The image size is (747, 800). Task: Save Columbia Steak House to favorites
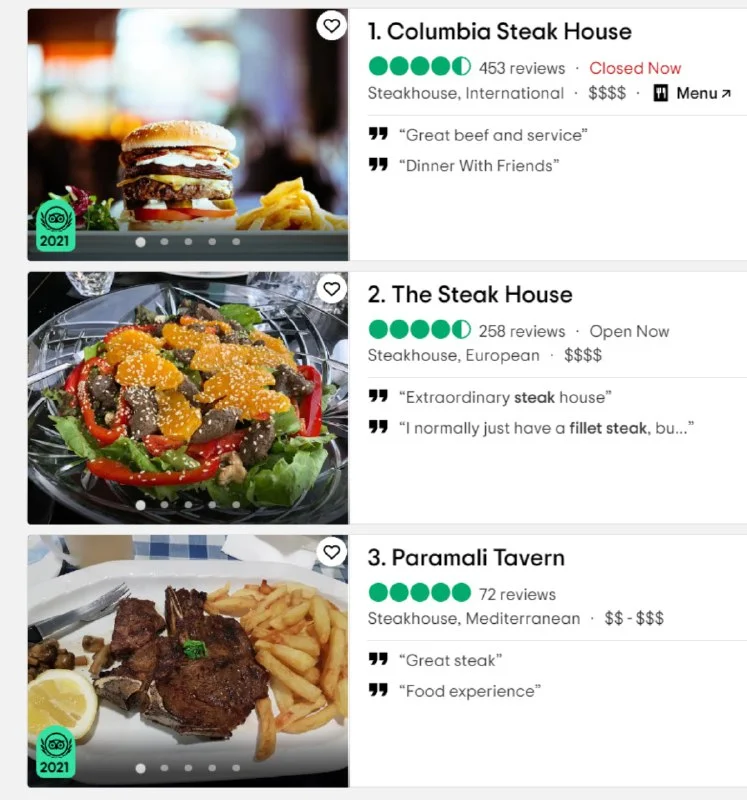point(331,26)
